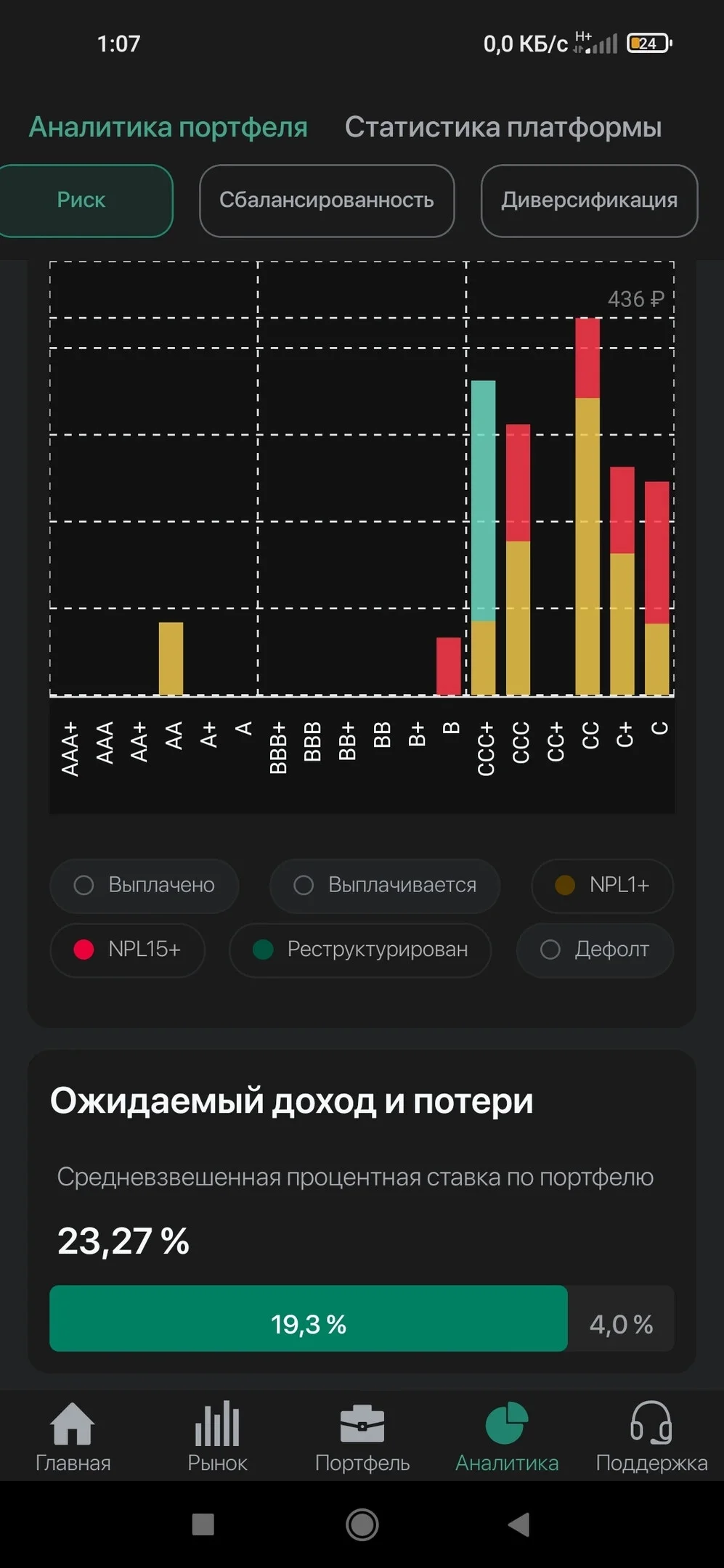724x1568 pixels.
Task: Select the Аналитика портфеля tab
Action: (168, 127)
